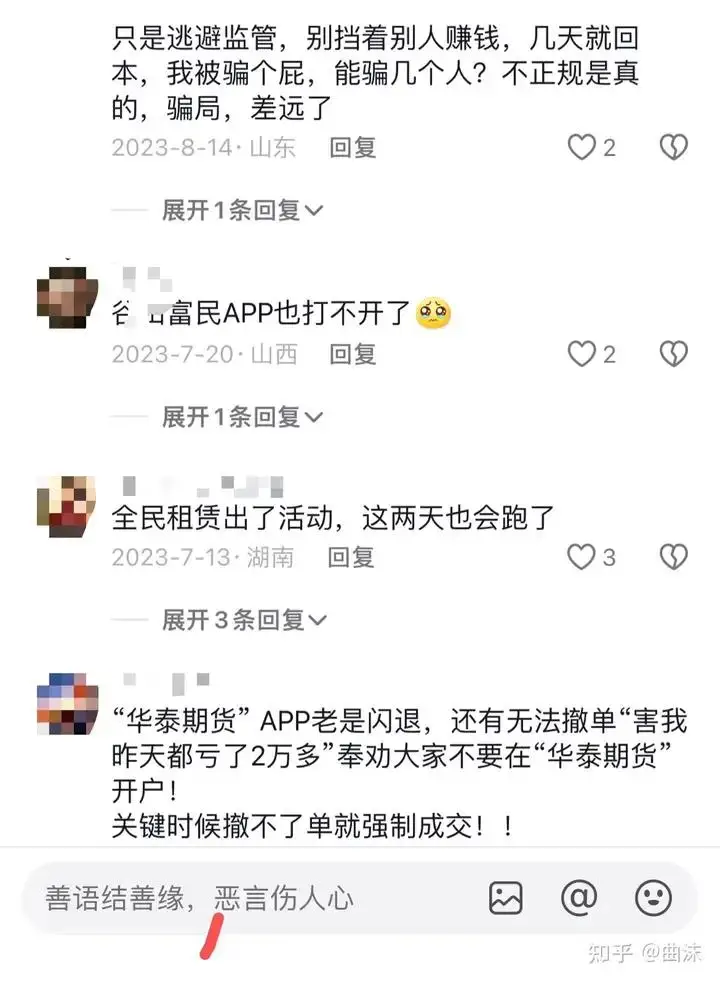Click the dislike icon on the 湖南 comment
This screenshot has height=982, width=720.
(673, 557)
